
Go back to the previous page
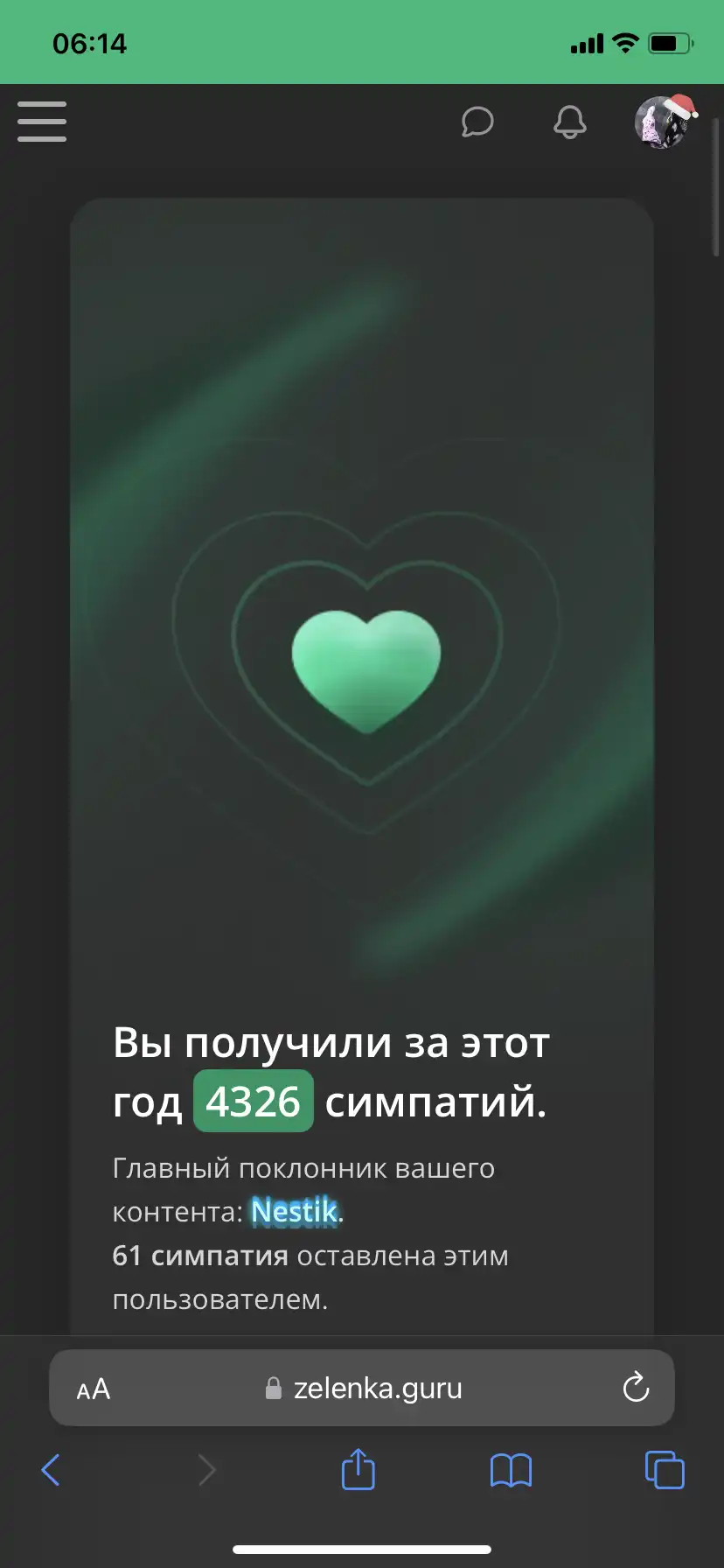51,1470
